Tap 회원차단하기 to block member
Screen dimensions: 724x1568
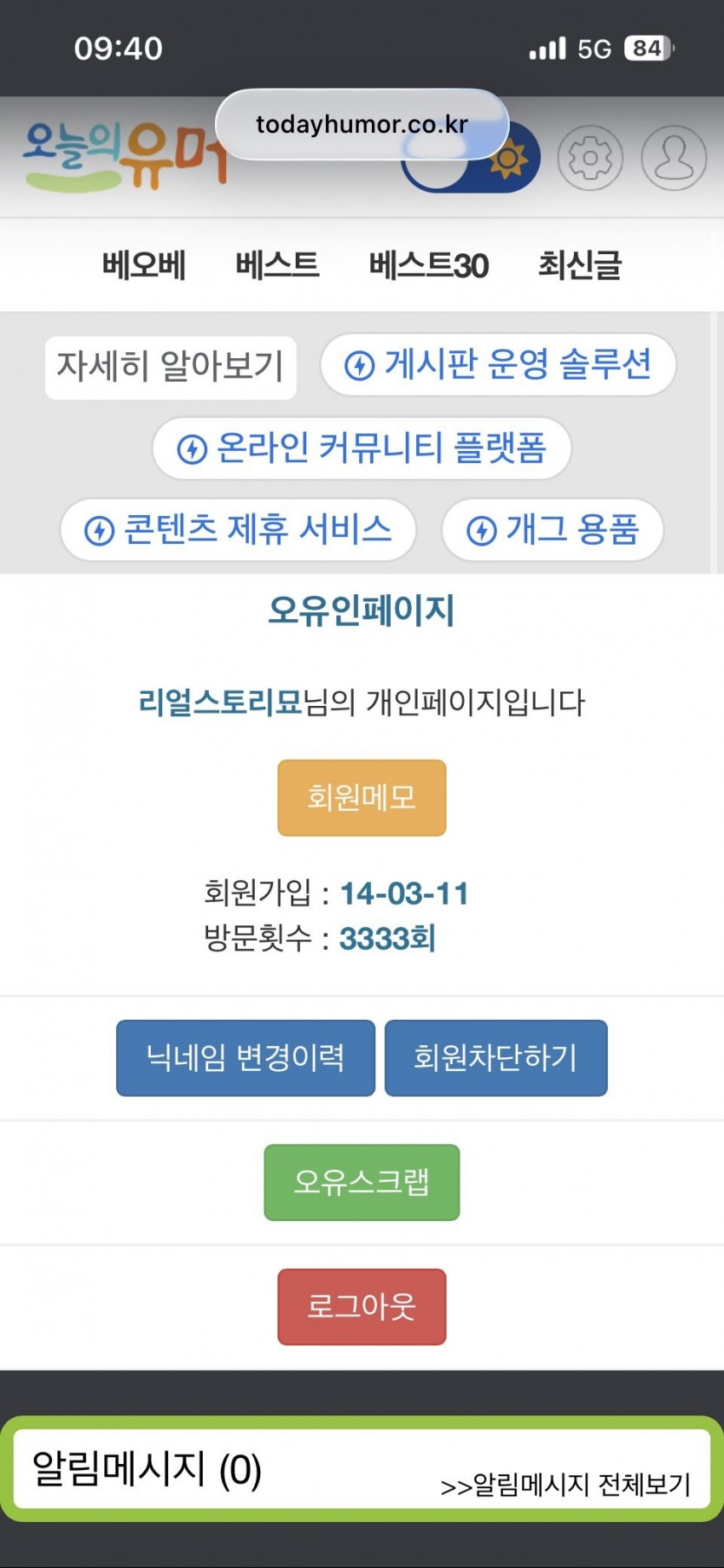[x=496, y=1058]
